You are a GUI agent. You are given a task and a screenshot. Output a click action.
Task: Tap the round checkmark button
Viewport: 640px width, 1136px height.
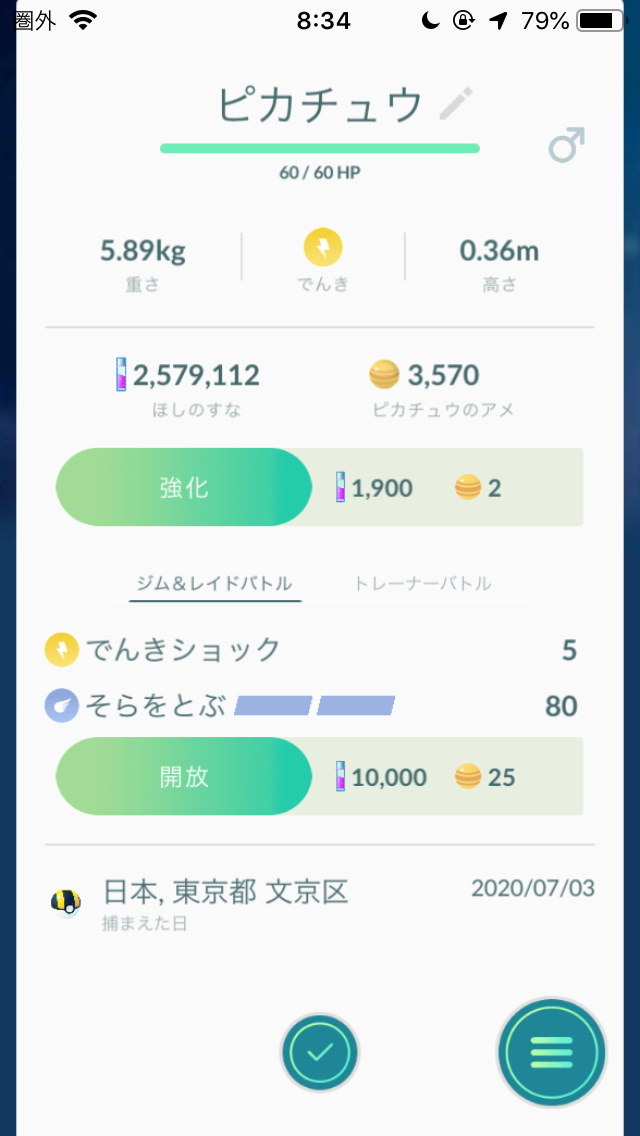coord(320,1052)
